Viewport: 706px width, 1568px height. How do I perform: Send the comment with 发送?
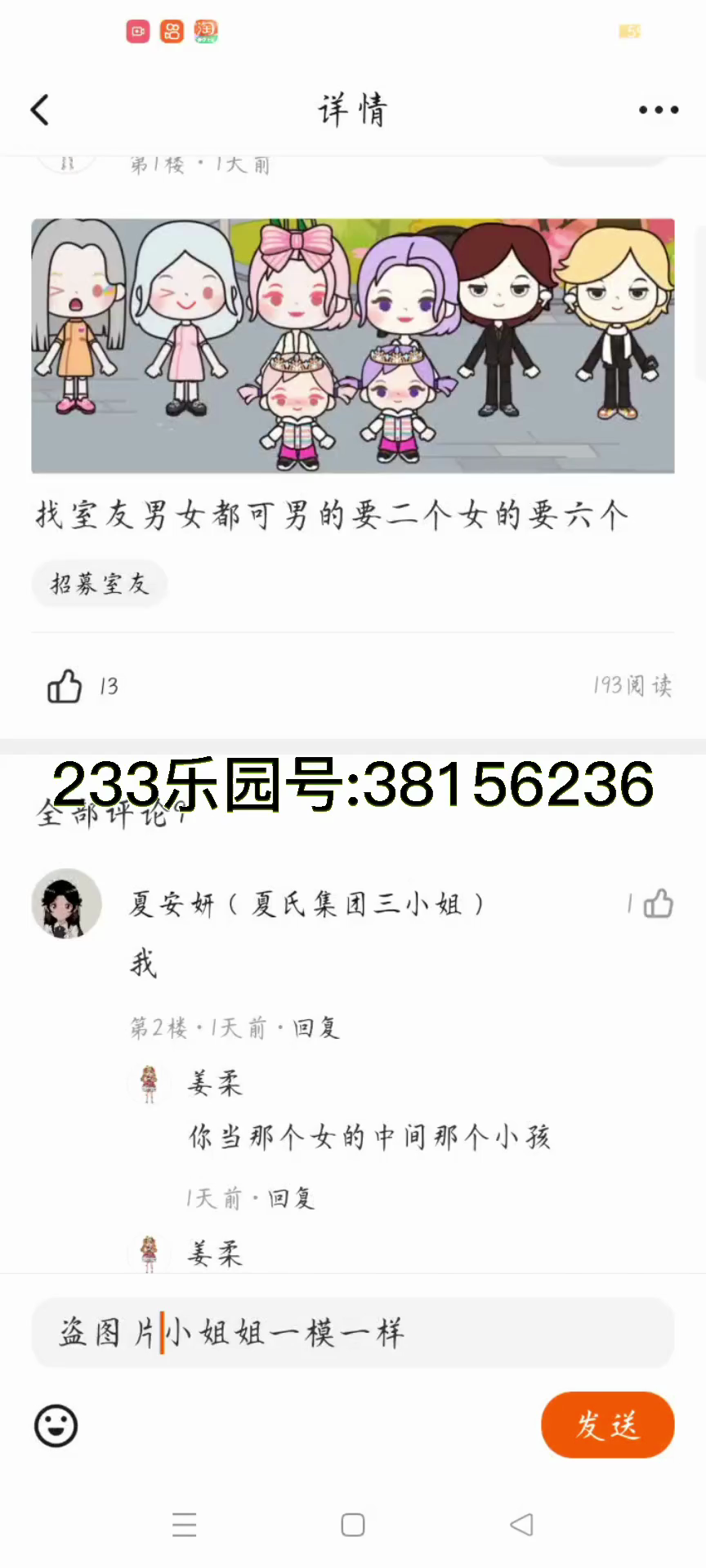tap(607, 1425)
